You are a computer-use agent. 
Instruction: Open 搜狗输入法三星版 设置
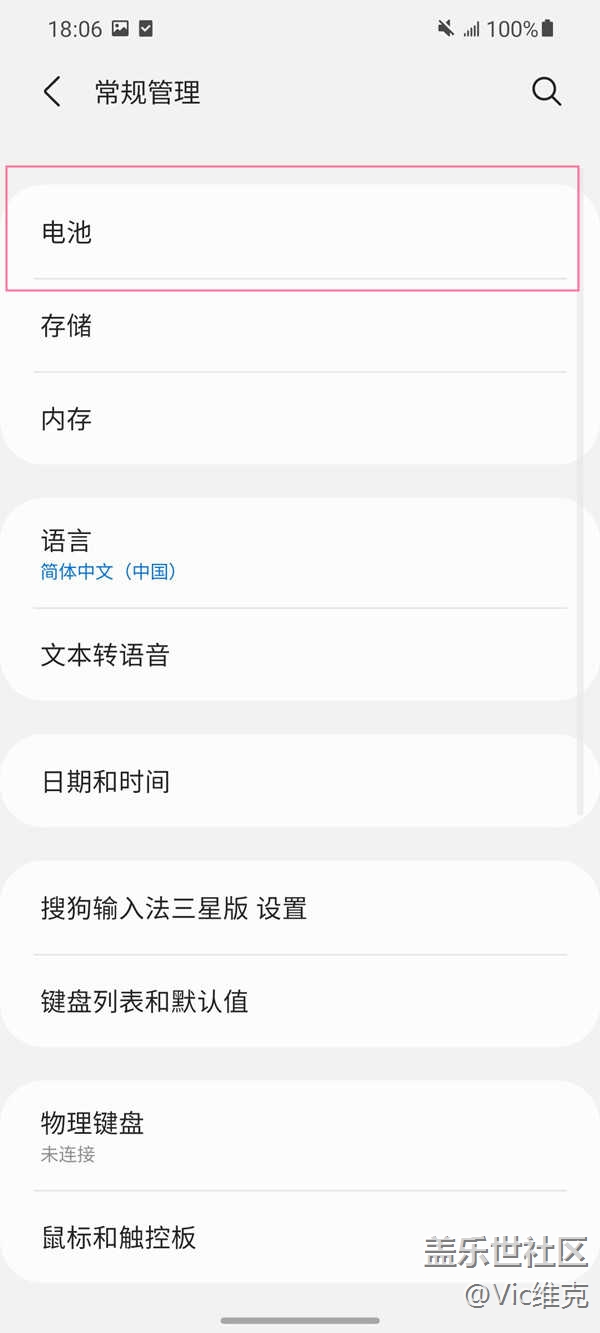(290, 908)
